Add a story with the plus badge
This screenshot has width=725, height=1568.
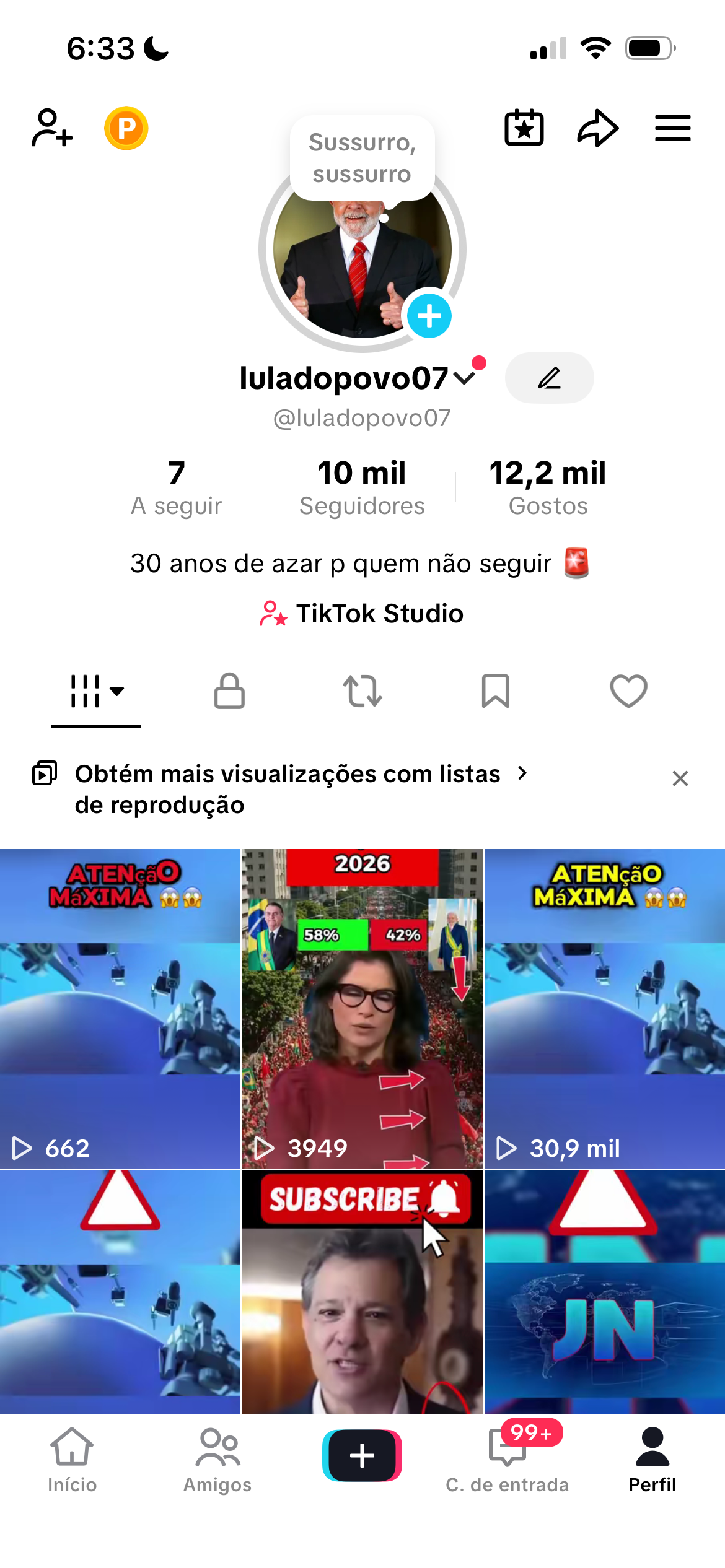[x=429, y=316]
